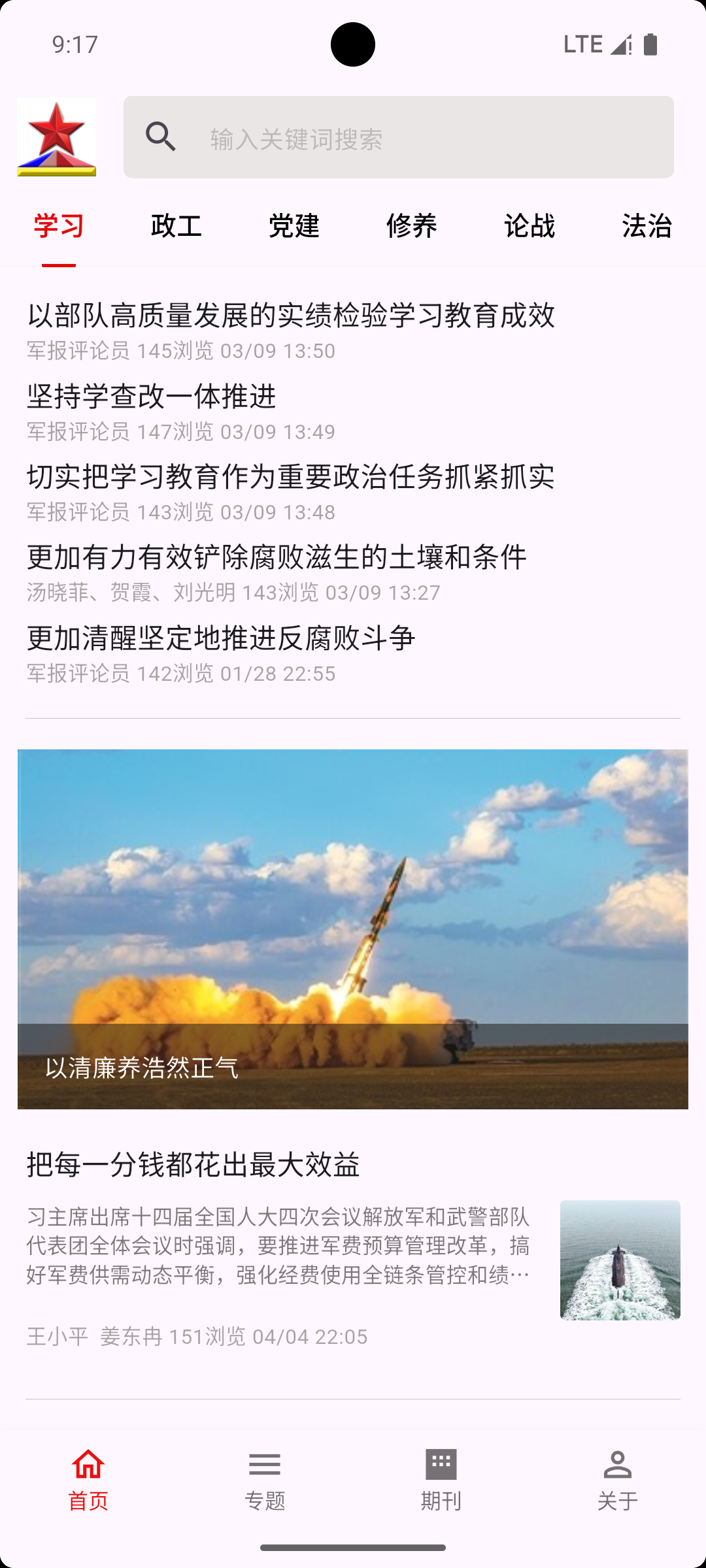Read 切实把学习教育作为重要政治任务抓紧抓实
Viewport: 706px width, 1568px height.
(x=291, y=477)
